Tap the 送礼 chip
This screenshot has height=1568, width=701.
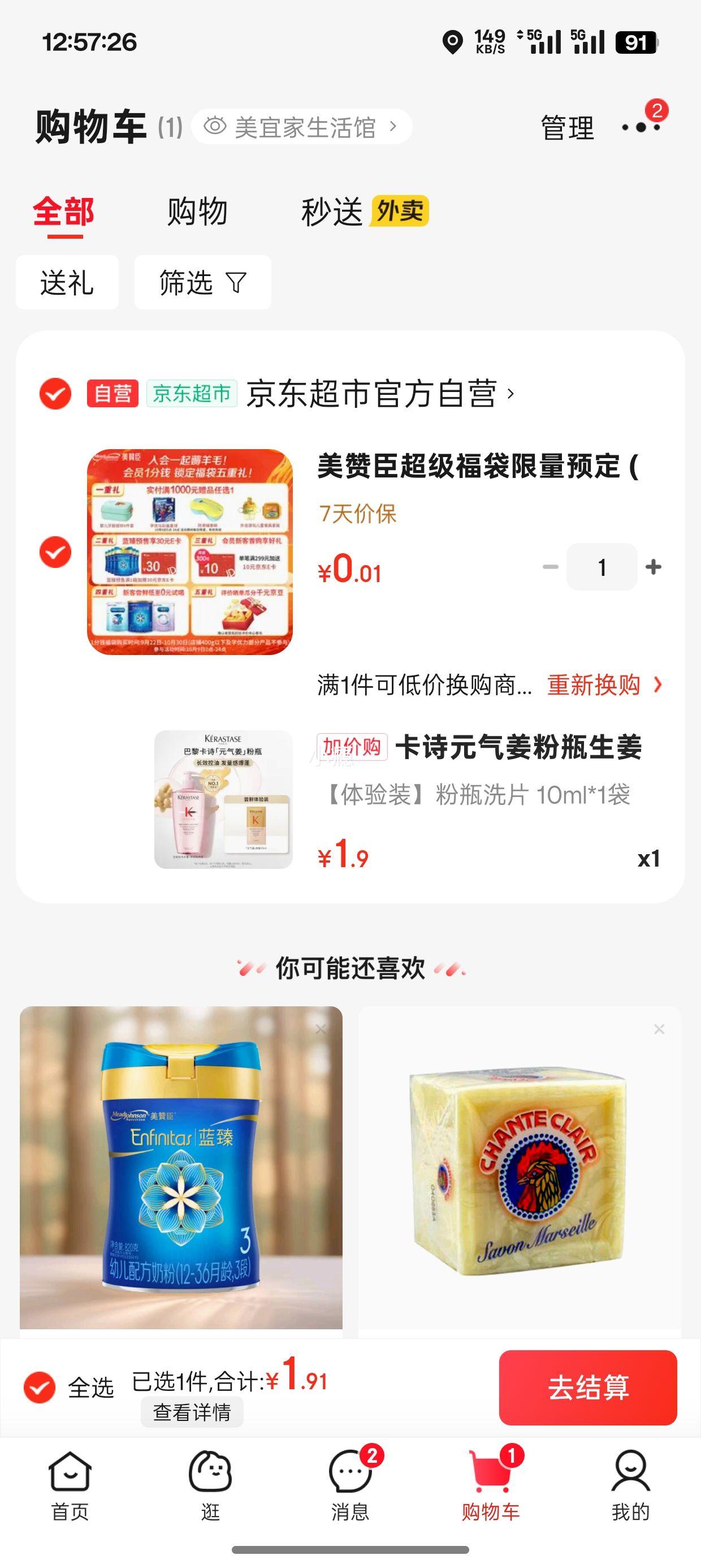tap(67, 282)
